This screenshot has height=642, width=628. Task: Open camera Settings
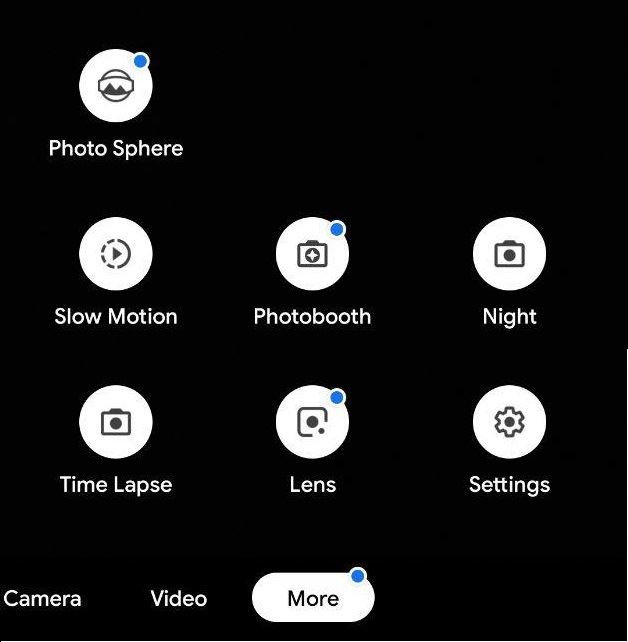tap(509, 422)
